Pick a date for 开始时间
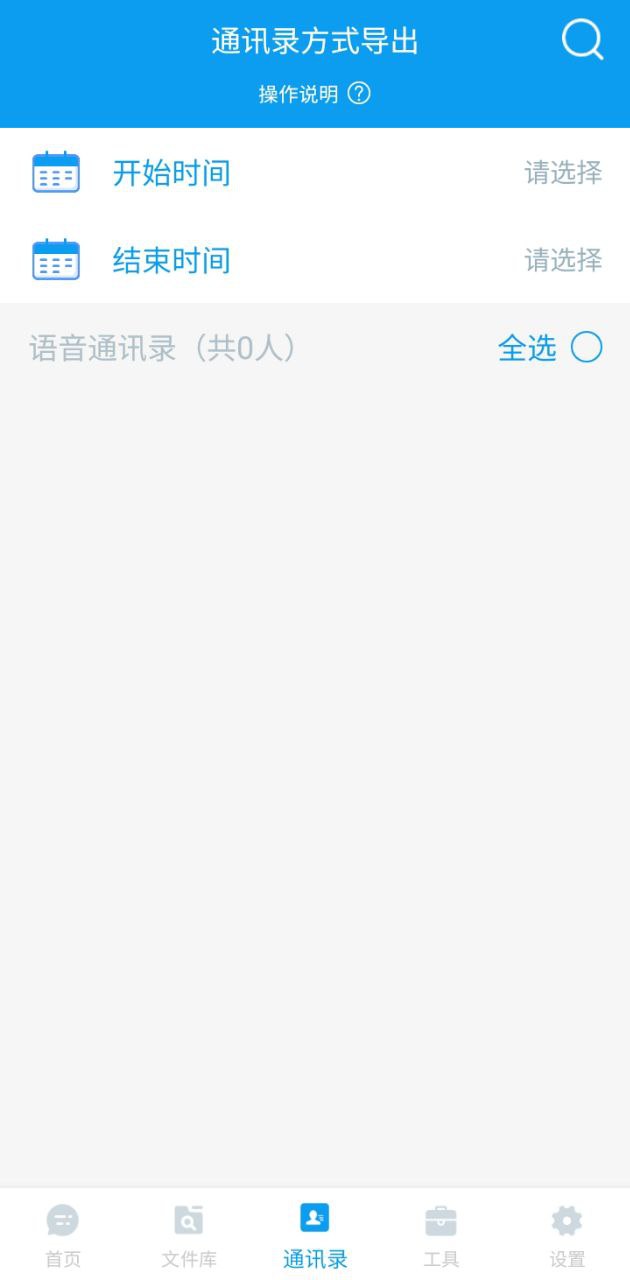This screenshot has height=1280, width=630. coord(563,173)
